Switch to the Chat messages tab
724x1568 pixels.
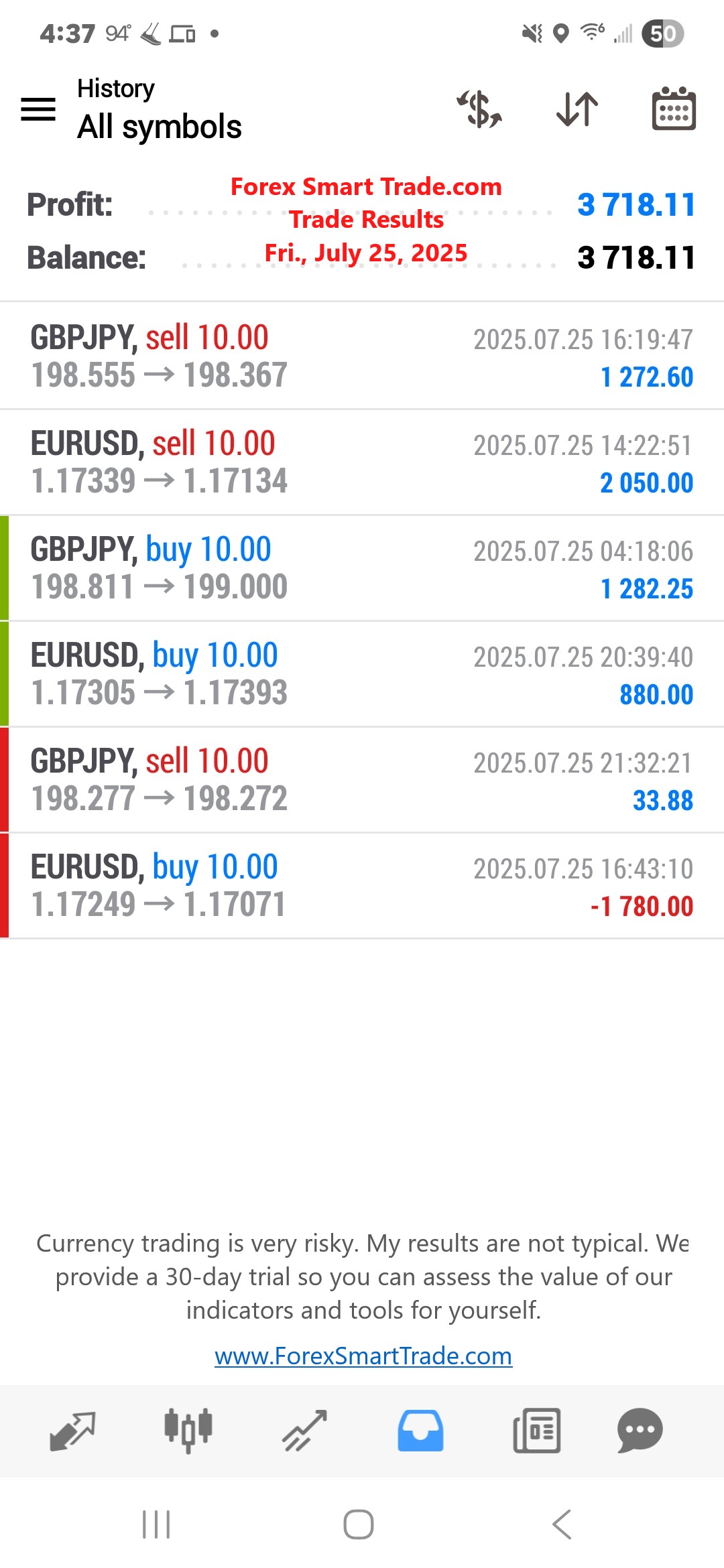click(x=640, y=1431)
